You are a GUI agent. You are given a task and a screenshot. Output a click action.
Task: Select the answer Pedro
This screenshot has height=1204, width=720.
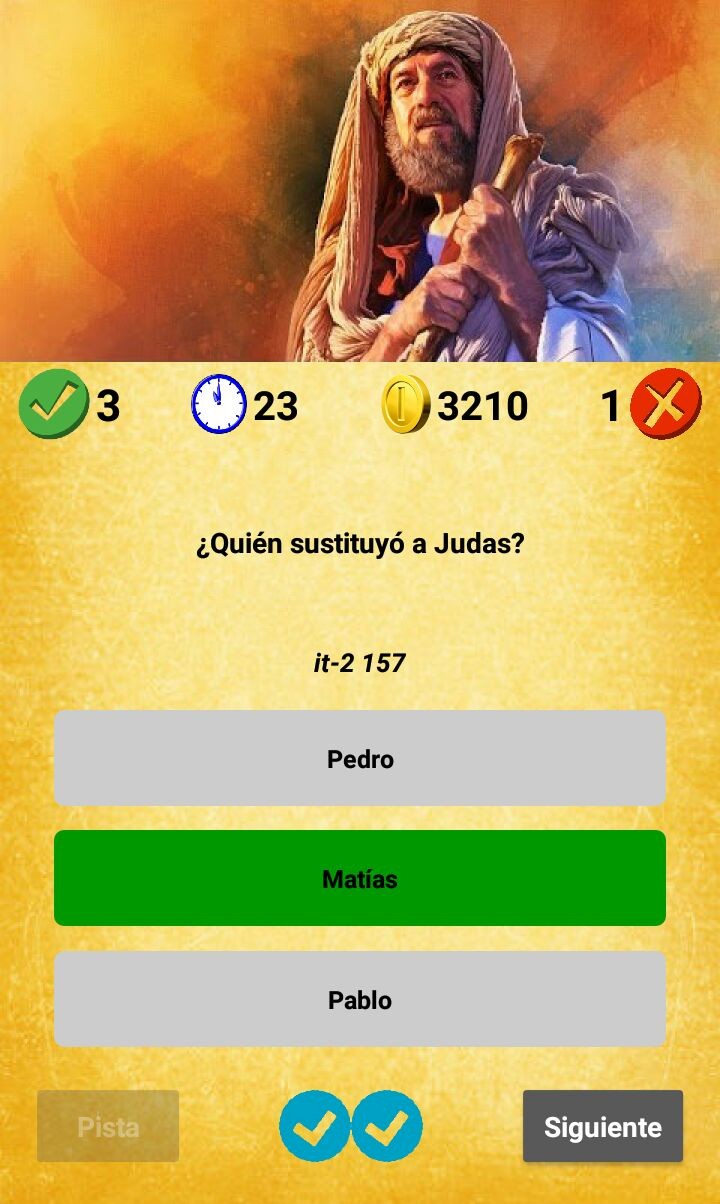360,758
